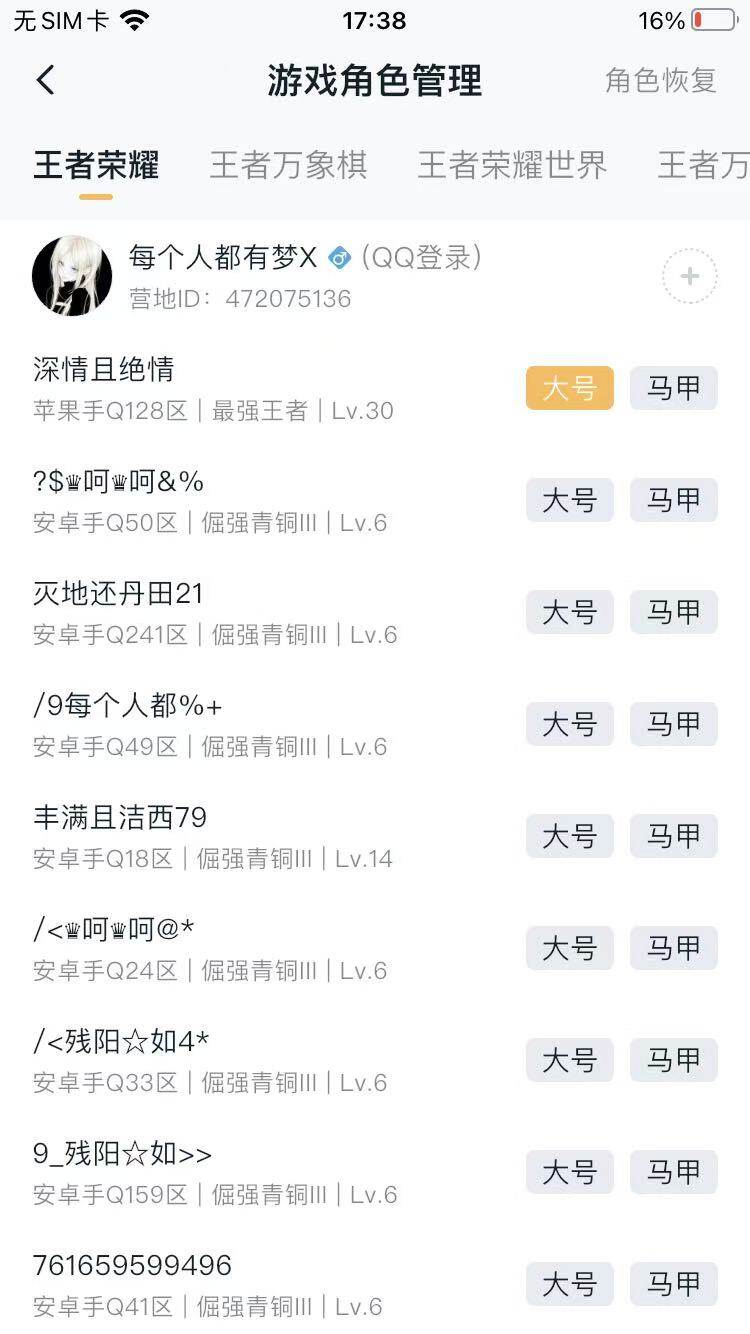Tap 大号 for the role 深情且绝情
Viewport: 750px width, 1334px height.
[570, 388]
